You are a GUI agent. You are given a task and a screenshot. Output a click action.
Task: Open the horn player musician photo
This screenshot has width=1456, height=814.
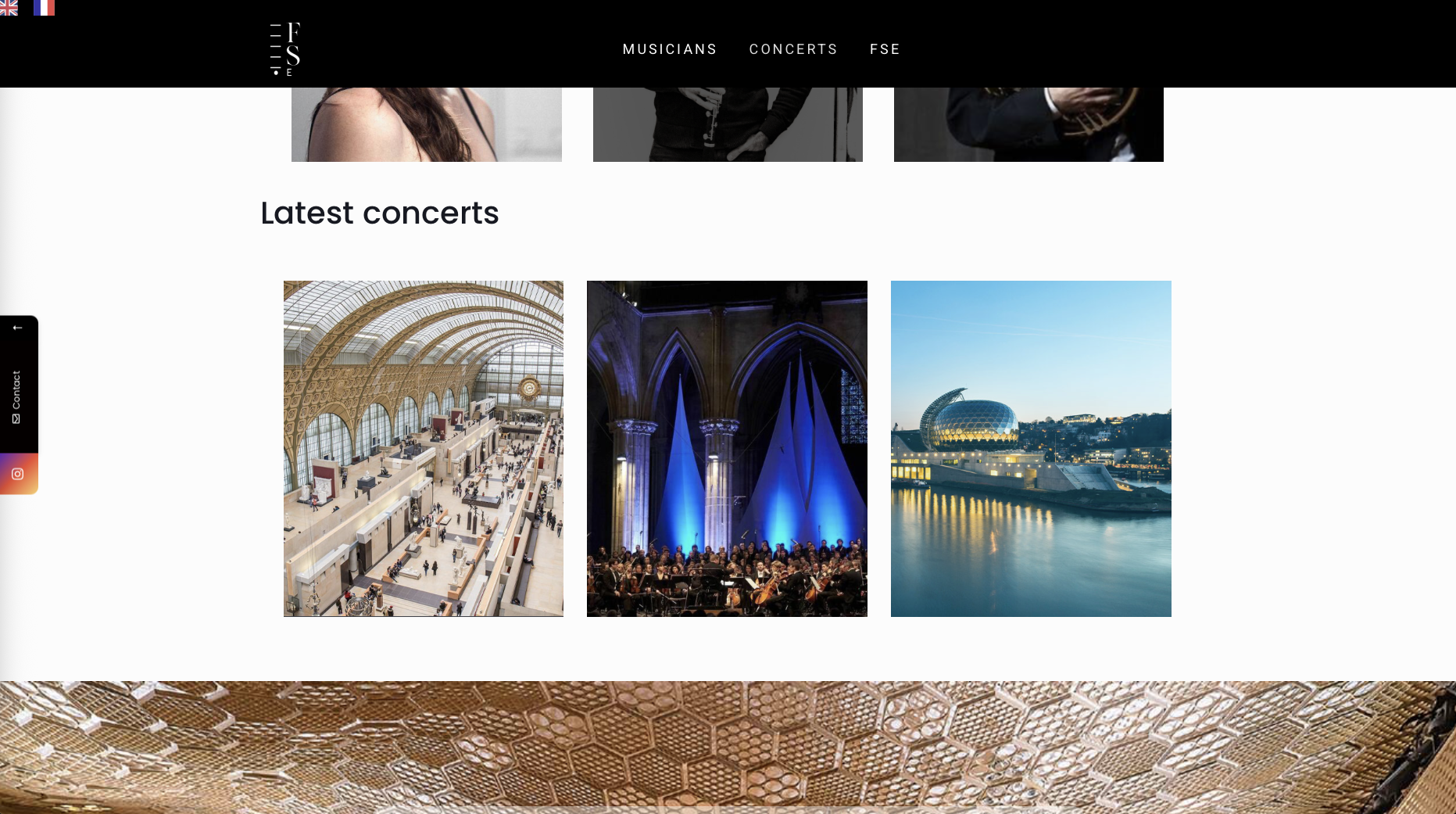tap(1029, 124)
